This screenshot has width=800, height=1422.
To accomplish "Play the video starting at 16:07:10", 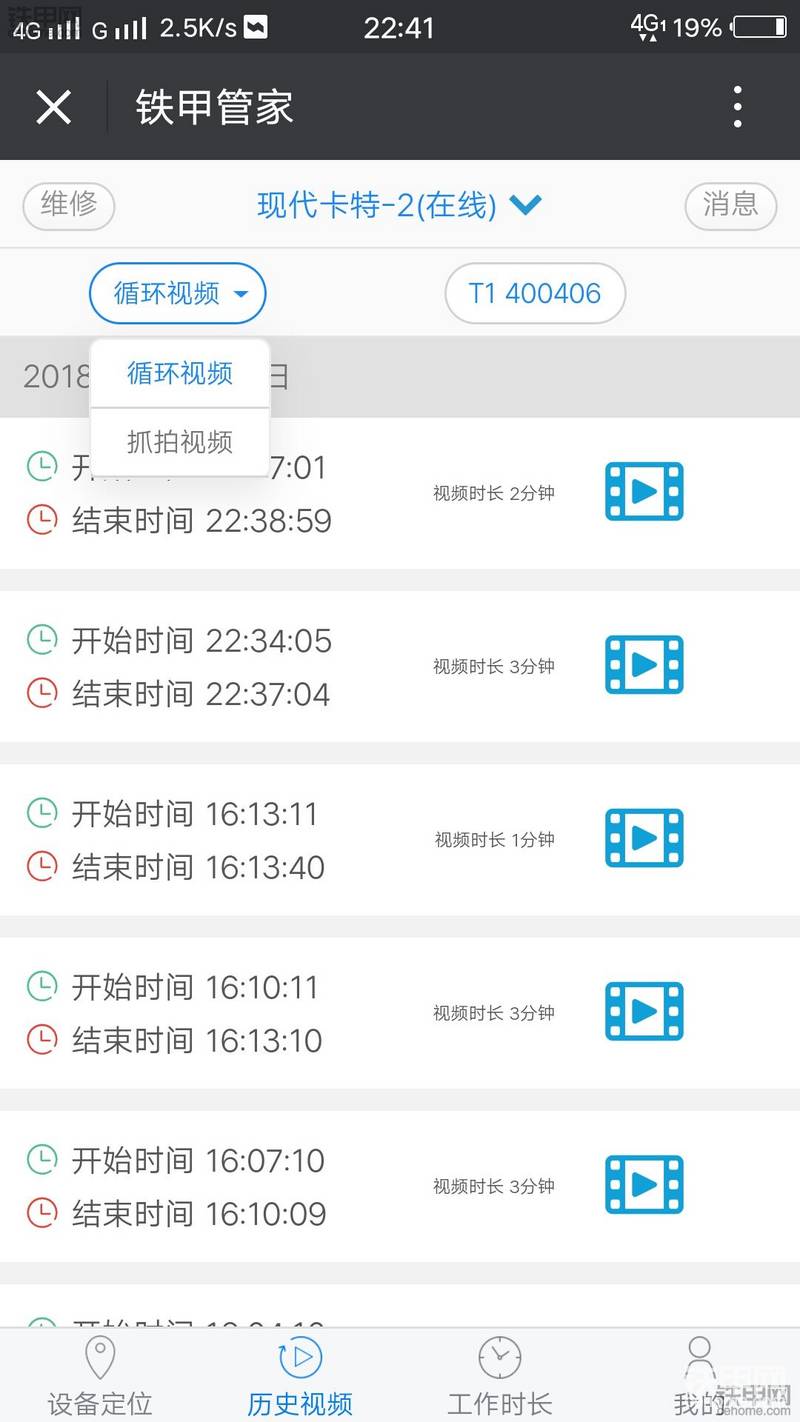I will [644, 1185].
